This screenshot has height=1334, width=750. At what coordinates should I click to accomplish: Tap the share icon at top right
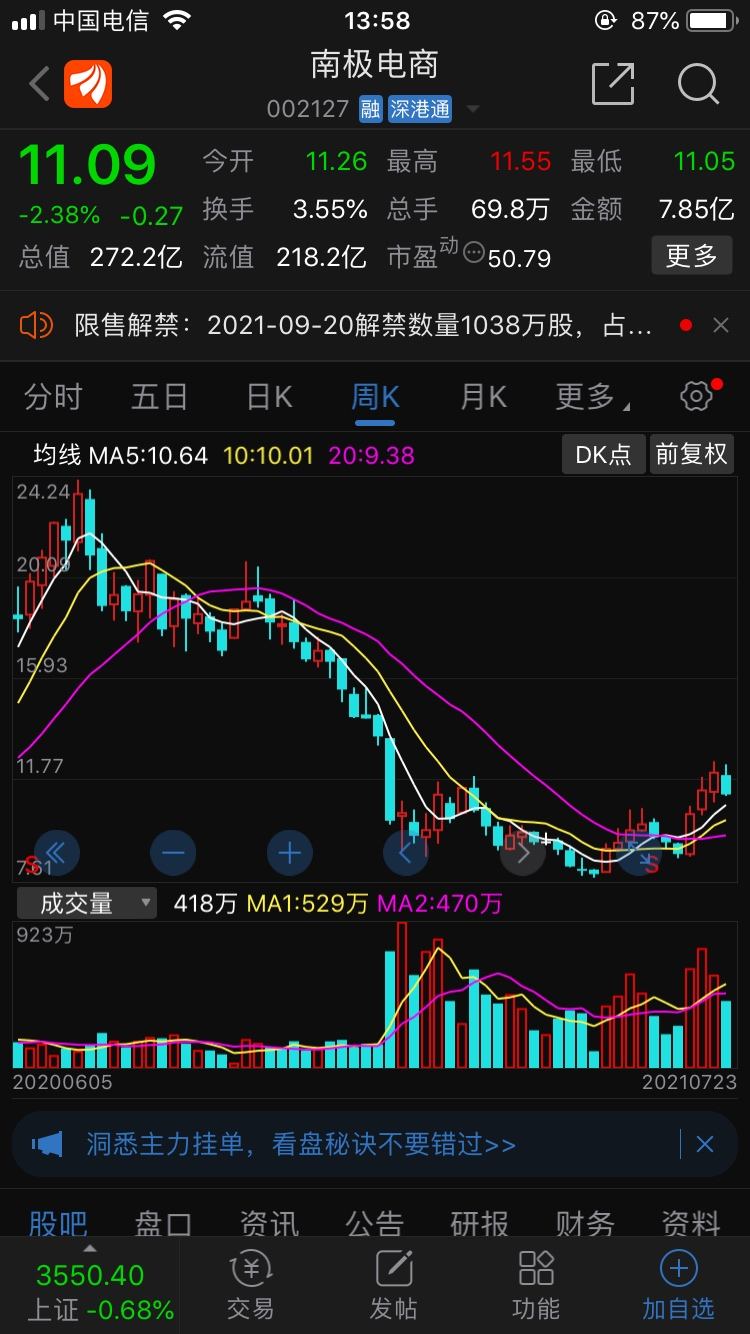pos(614,85)
